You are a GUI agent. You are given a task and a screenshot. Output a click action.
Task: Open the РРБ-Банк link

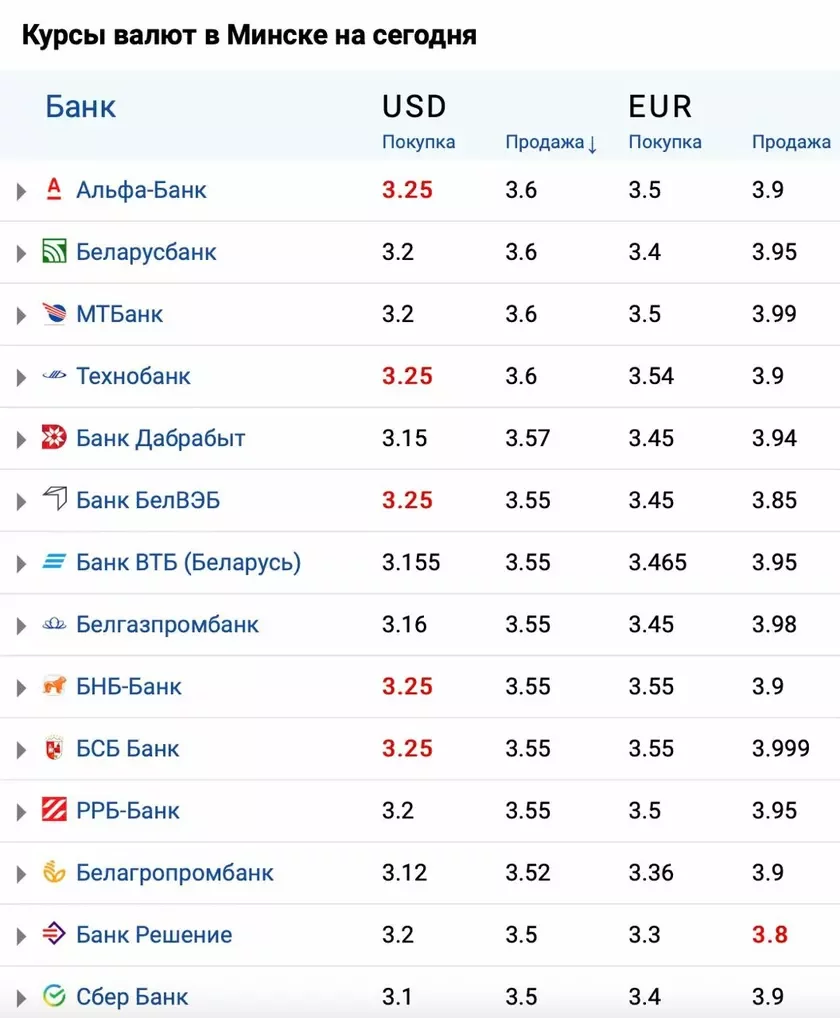(x=128, y=810)
